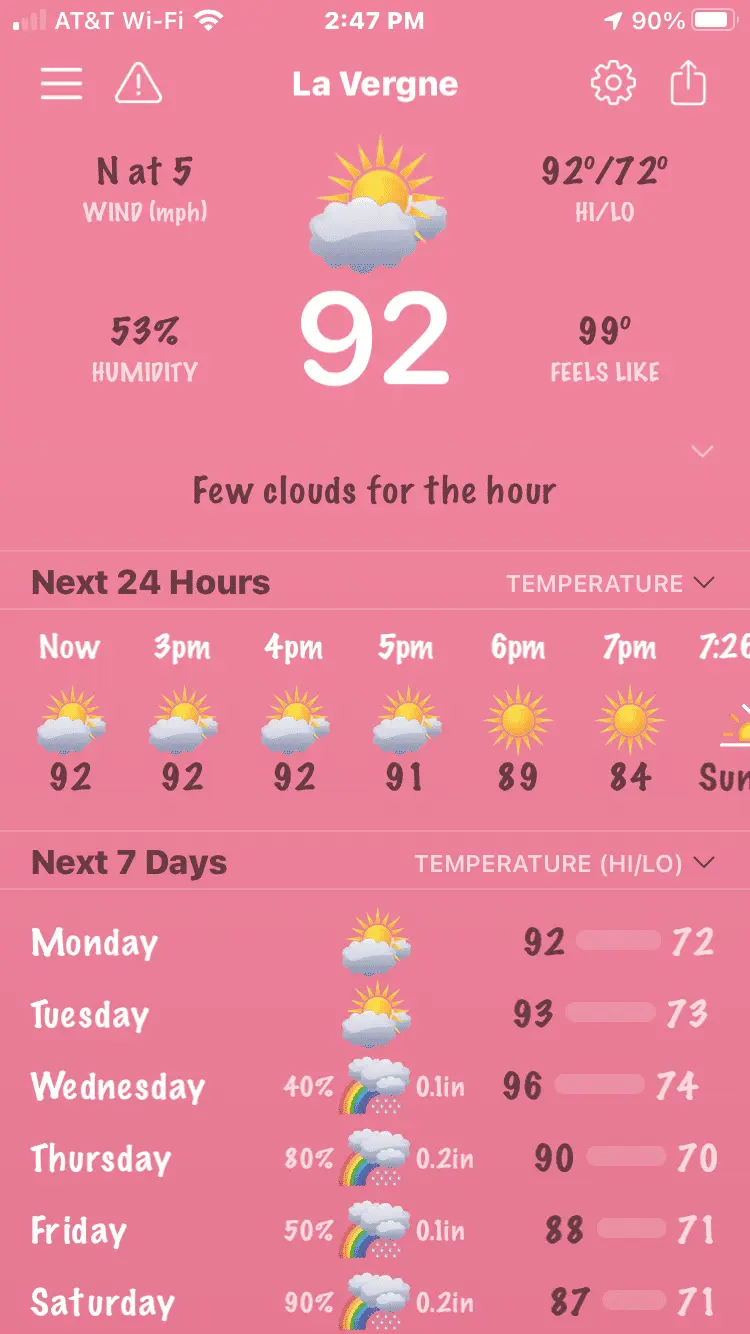The image size is (750, 1334).
Task: View Wednesday's forecast details
Action: coord(375,1086)
